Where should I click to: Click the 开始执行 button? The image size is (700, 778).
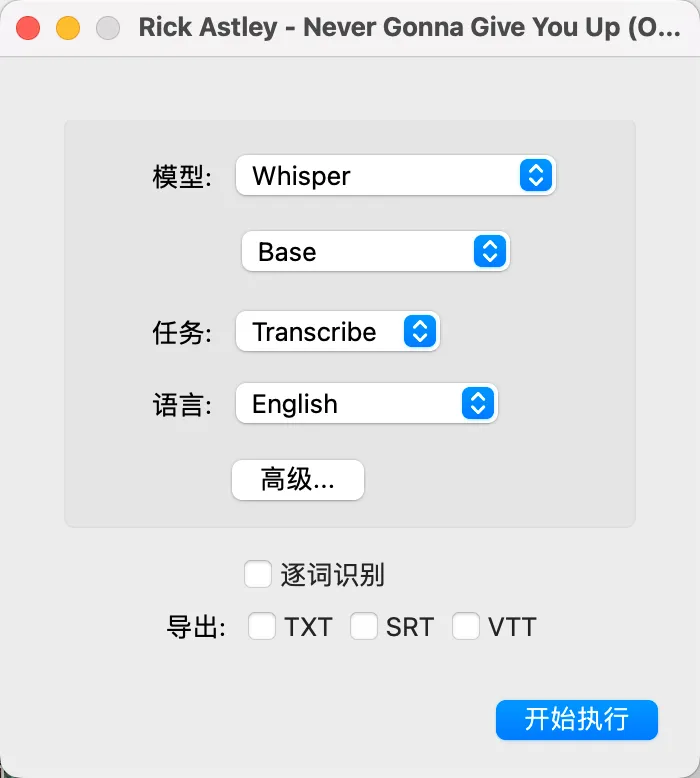577,719
